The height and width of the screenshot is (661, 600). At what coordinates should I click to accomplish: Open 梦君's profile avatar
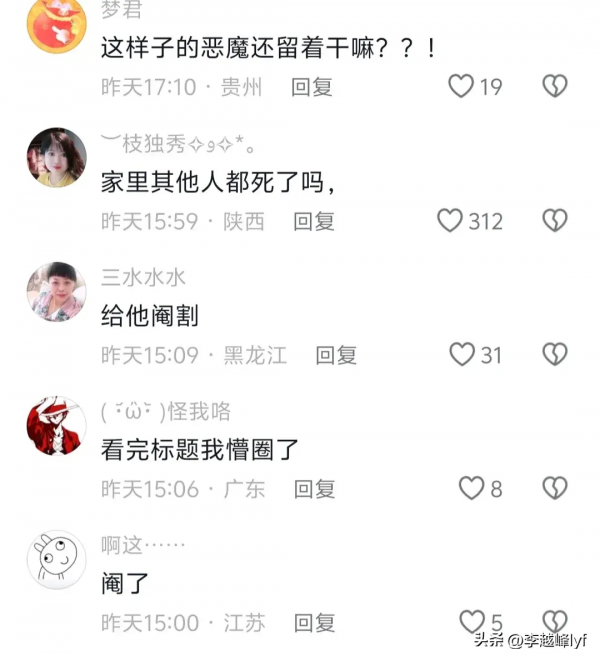coord(56,25)
